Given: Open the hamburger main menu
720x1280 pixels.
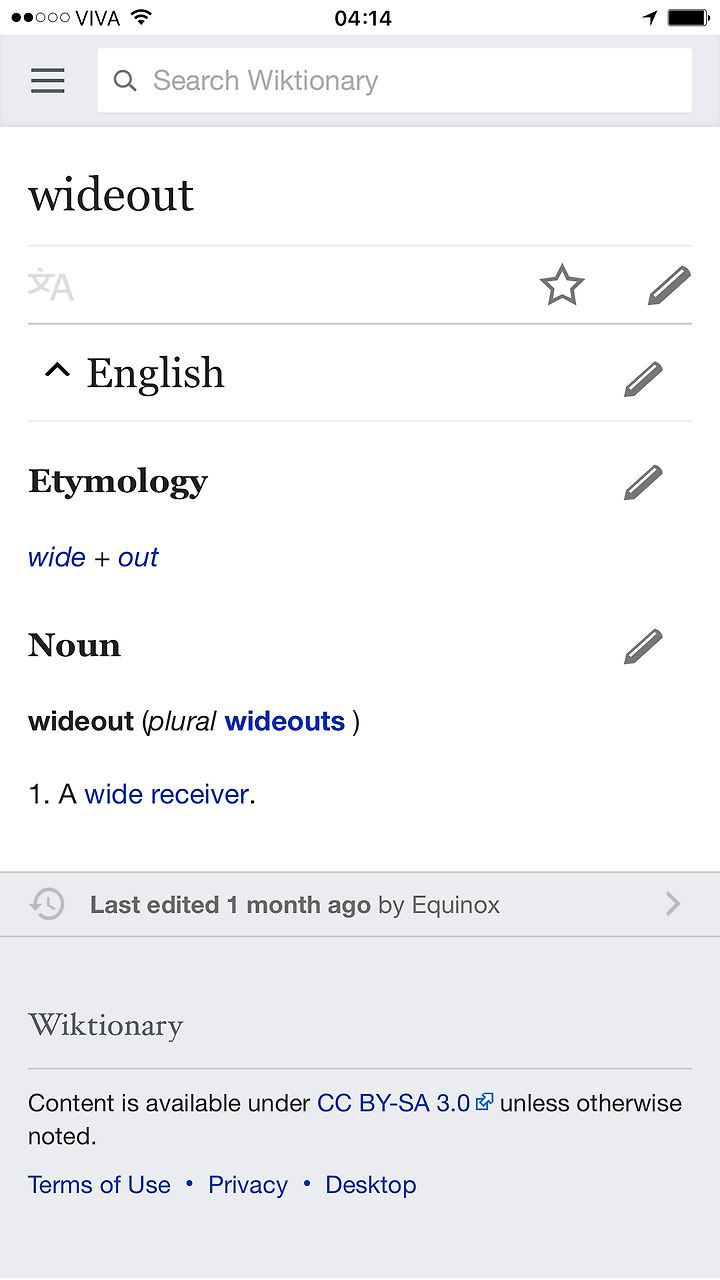Looking at the screenshot, I should click(x=47, y=81).
